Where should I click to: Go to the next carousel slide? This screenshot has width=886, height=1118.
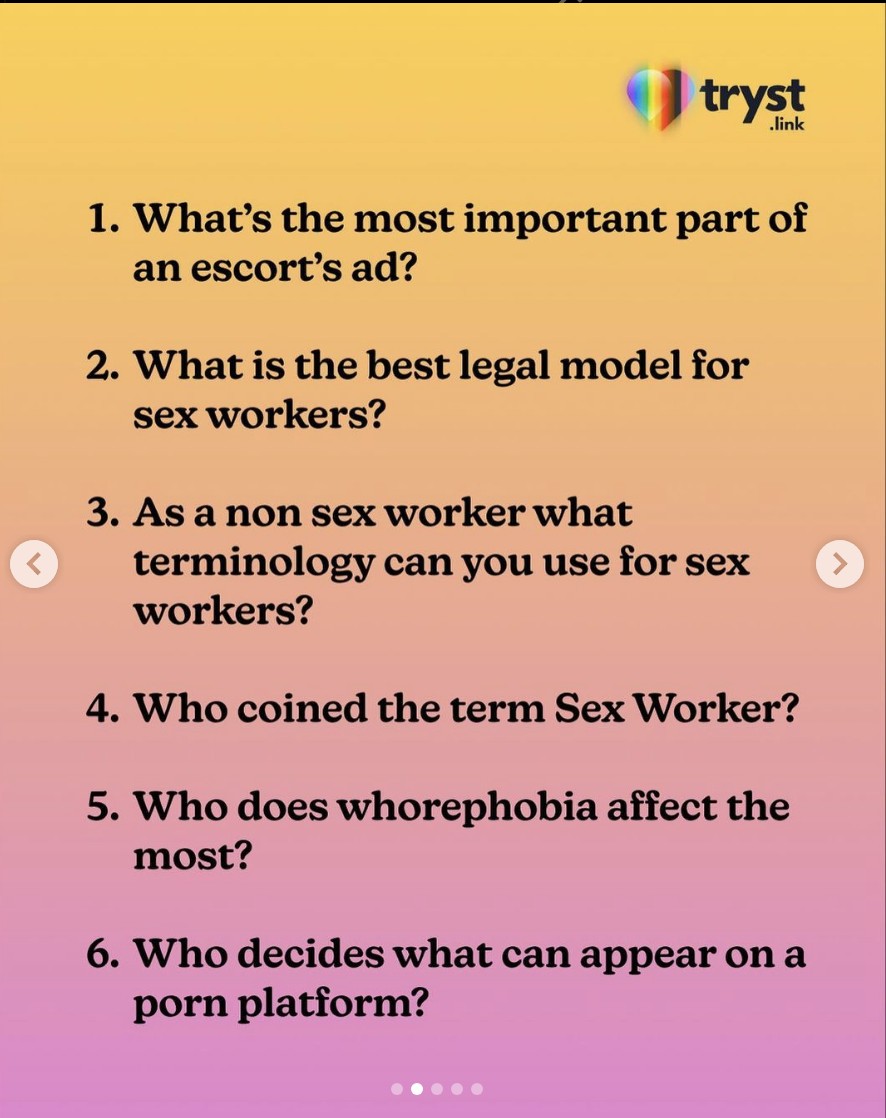[839, 564]
